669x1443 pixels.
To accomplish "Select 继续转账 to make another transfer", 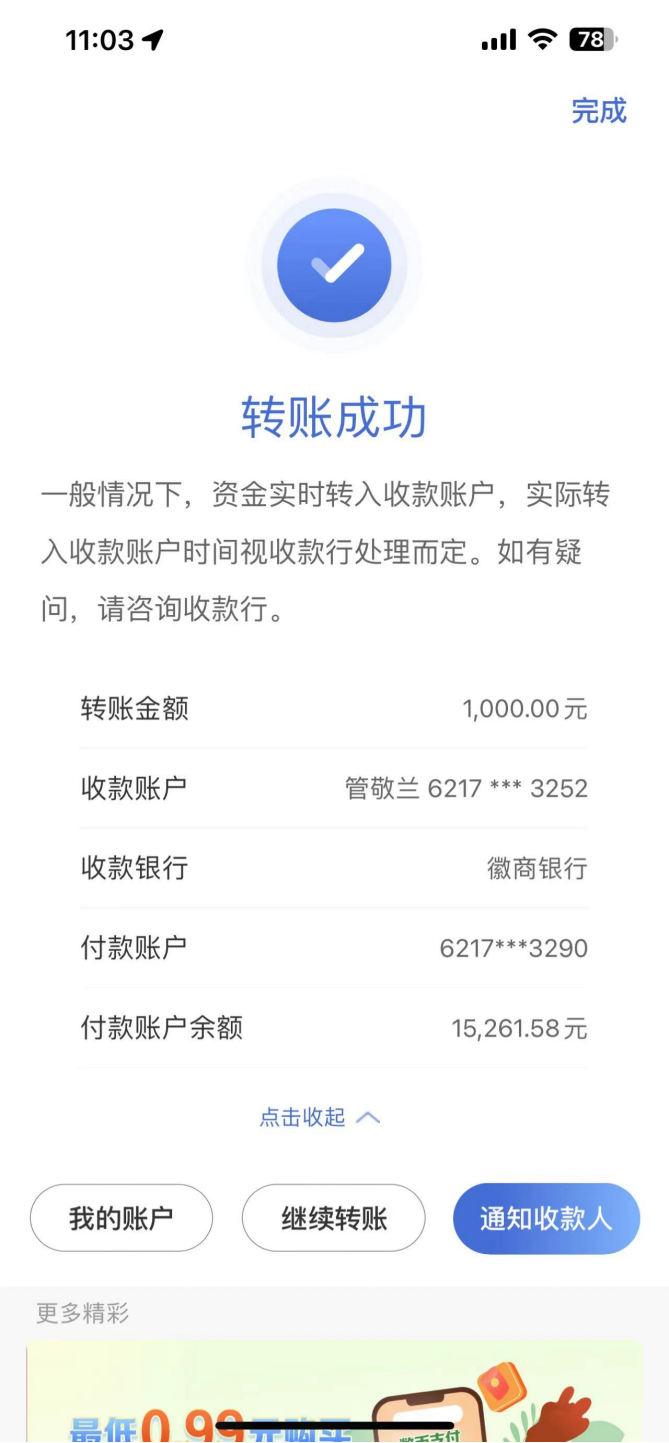I will click(333, 1218).
